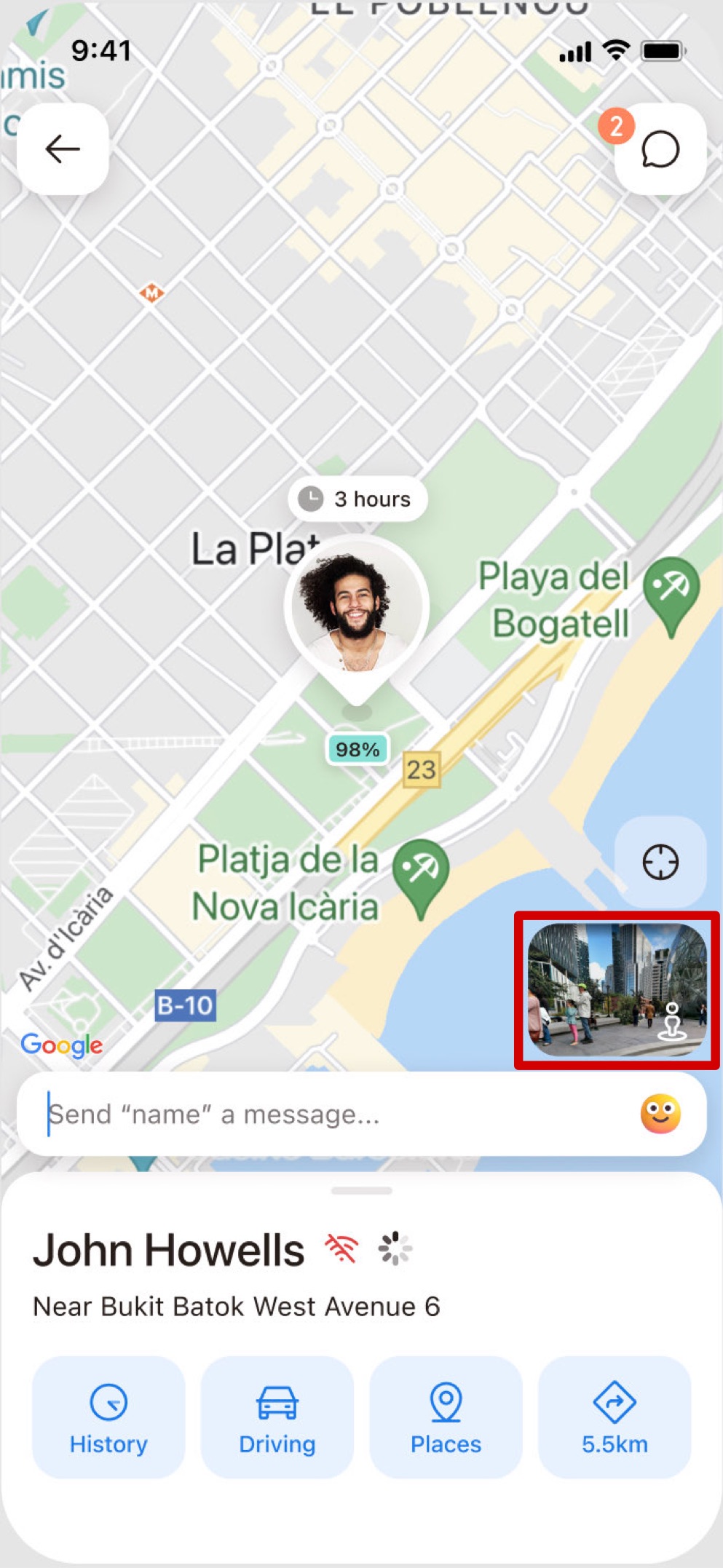723x1568 pixels.
Task: Get directions for the 5.5km route
Action: point(614,1417)
